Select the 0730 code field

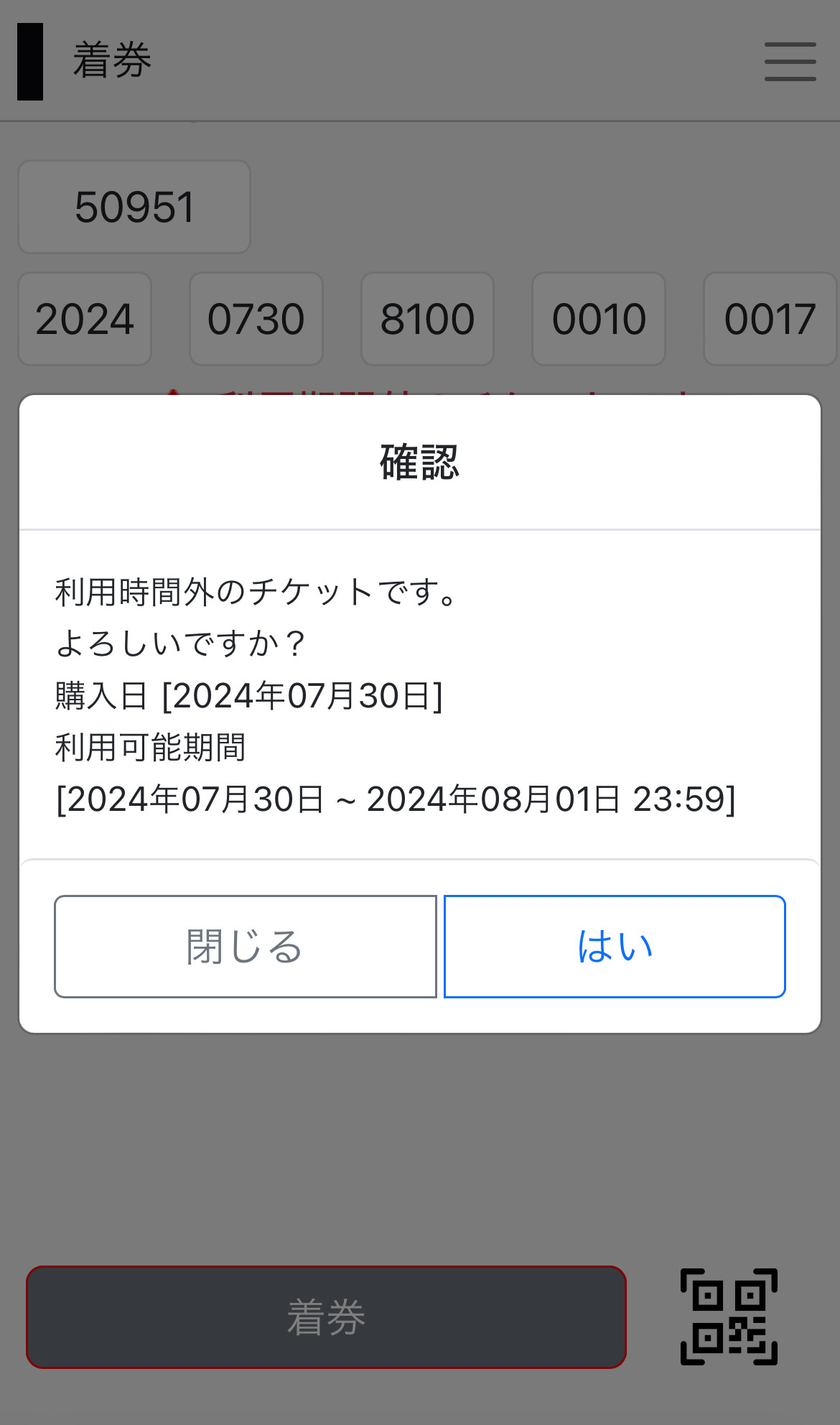[x=256, y=319]
